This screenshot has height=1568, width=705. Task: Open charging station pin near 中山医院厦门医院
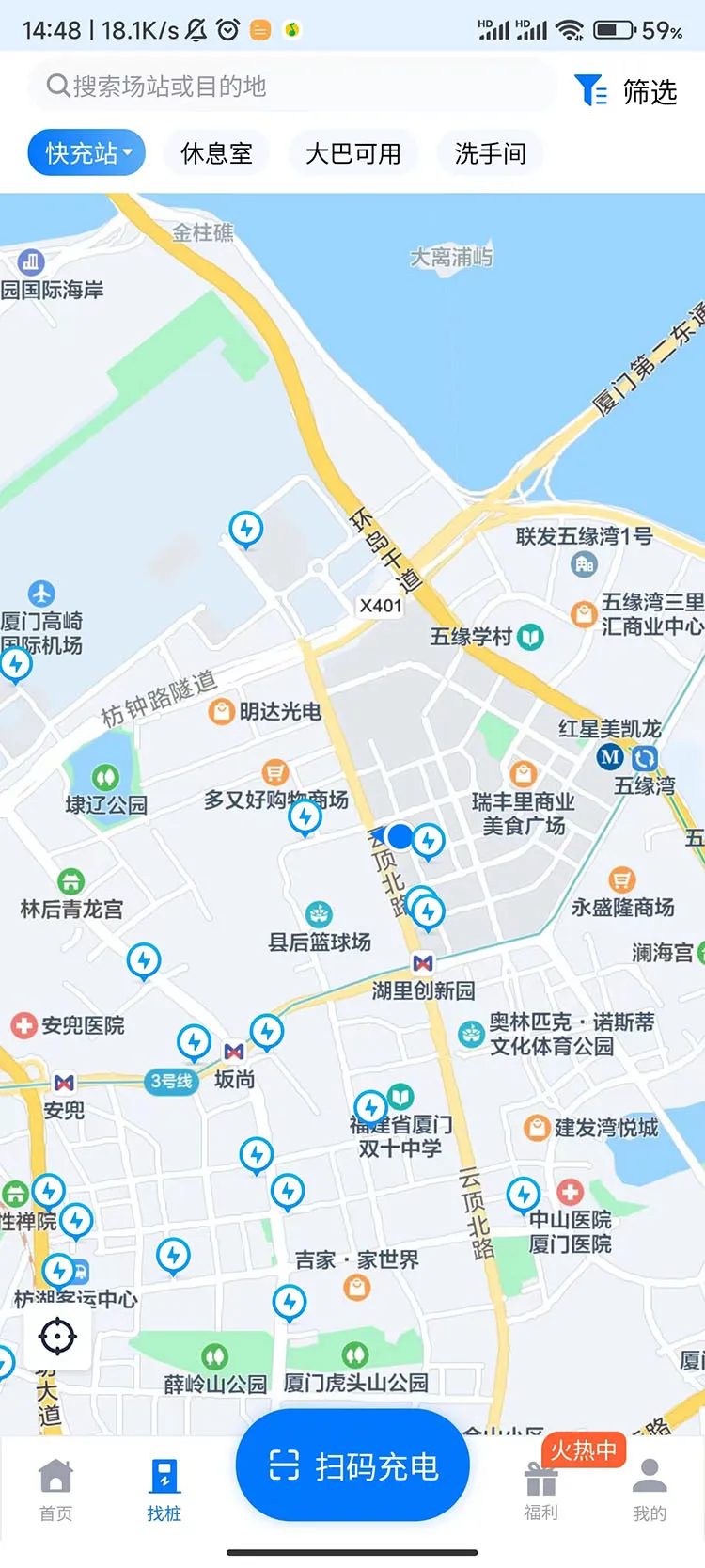(524, 1194)
